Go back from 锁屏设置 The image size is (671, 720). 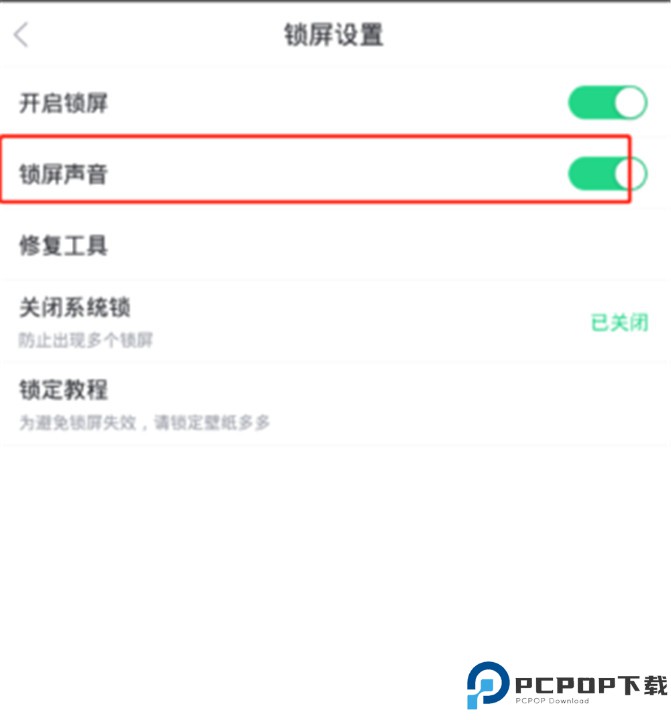coord(22,36)
